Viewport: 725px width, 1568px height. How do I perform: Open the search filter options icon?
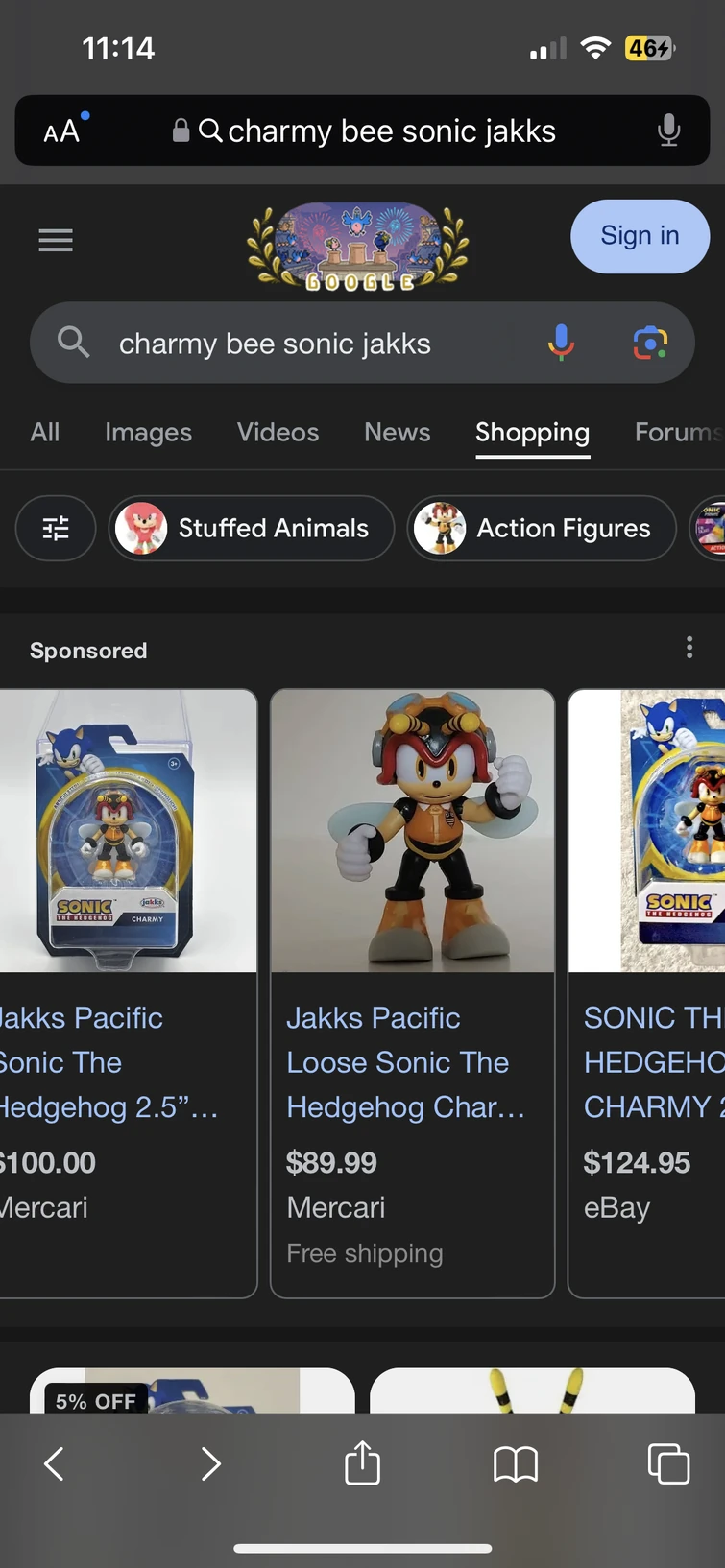[55, 528]
